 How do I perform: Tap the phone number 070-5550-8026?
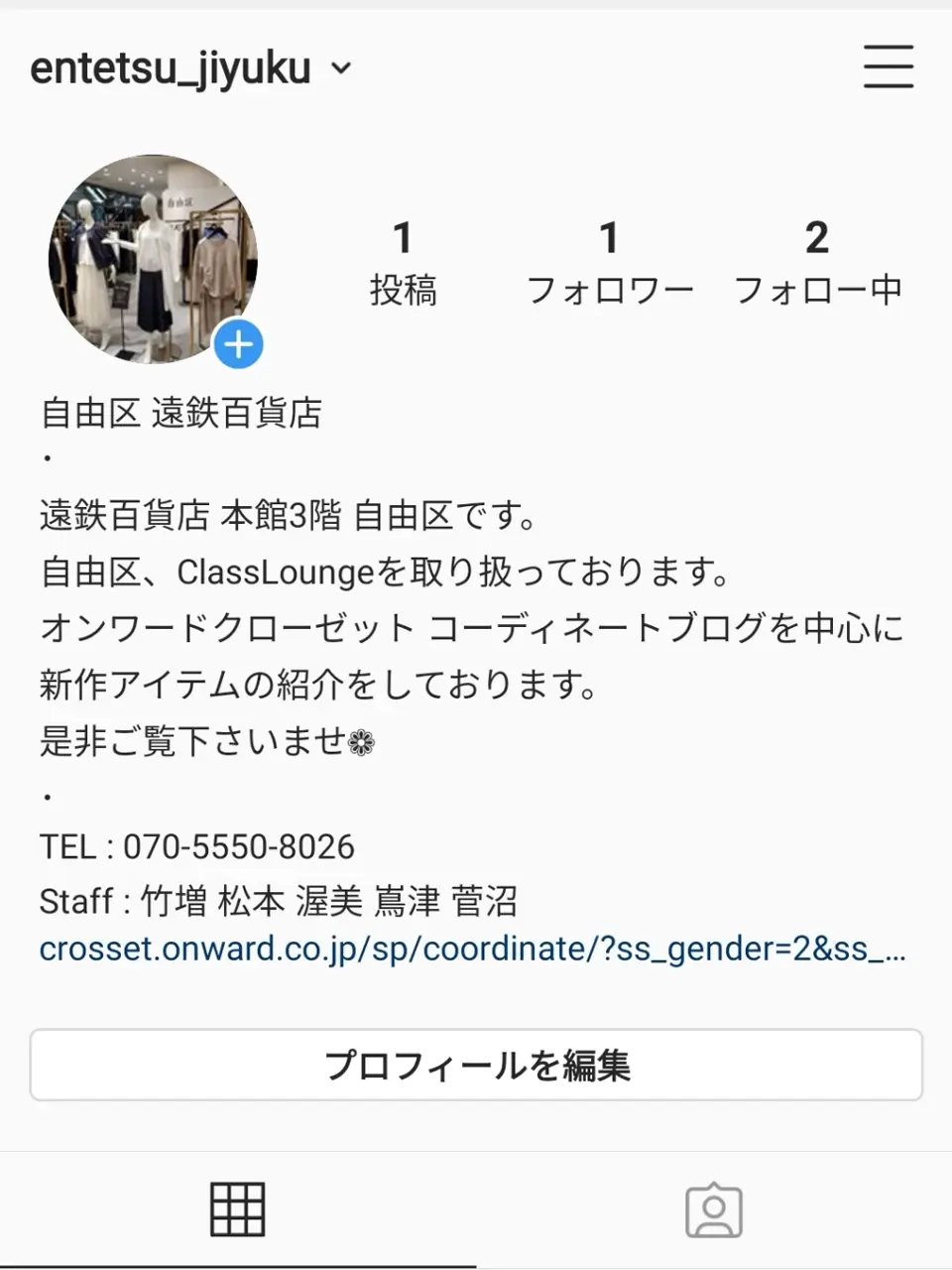pos(238,847)
